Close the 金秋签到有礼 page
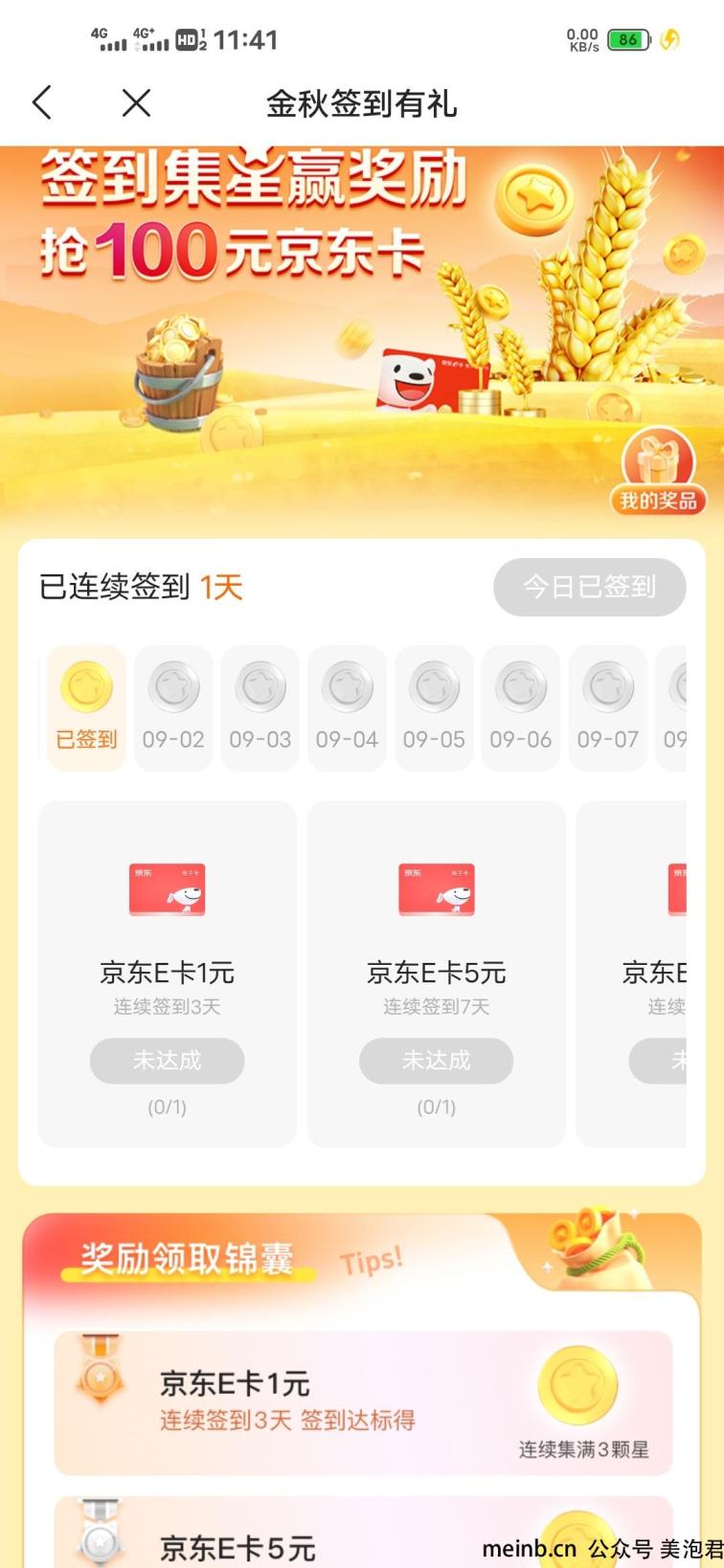This screenshot has width=724, height=1568. [136, 102]
